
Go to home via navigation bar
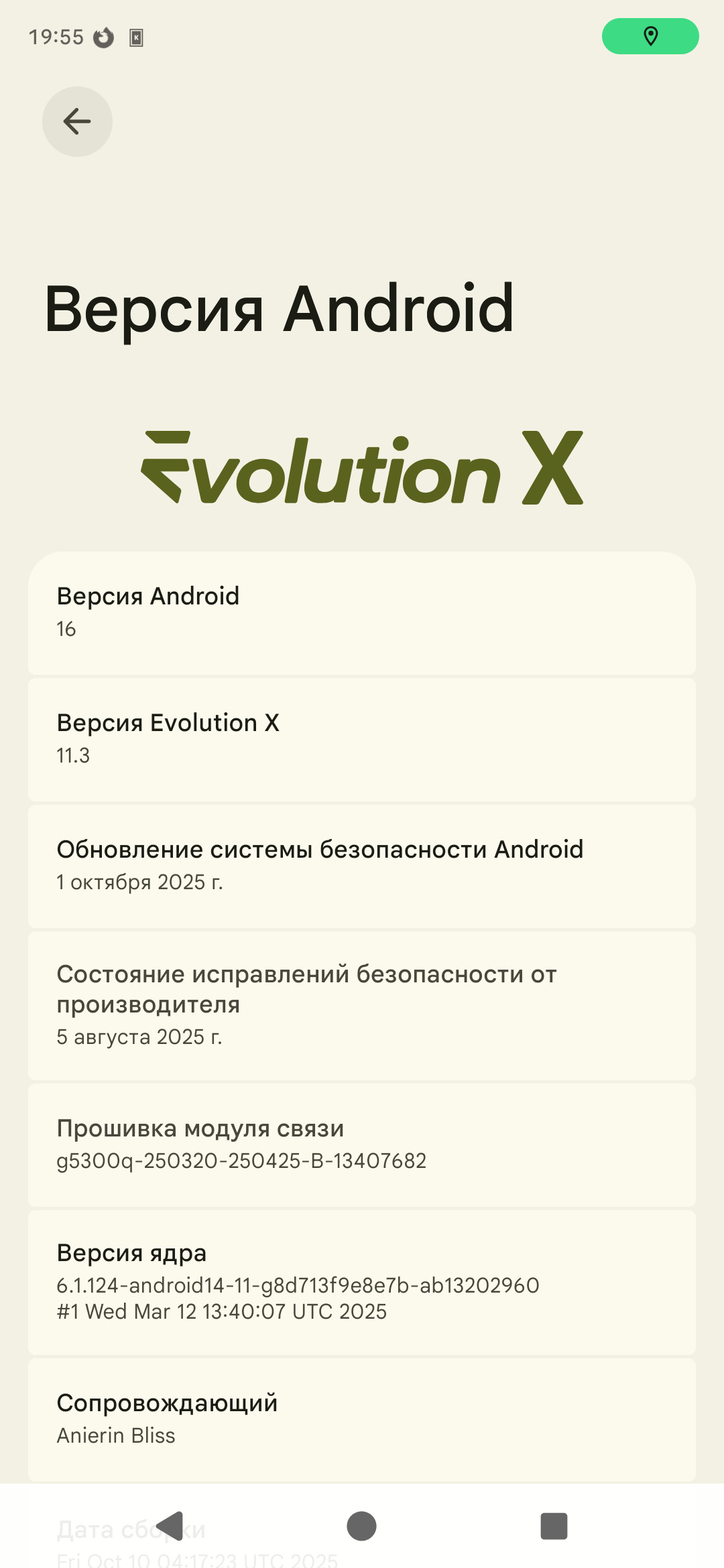coord(361,1526)
